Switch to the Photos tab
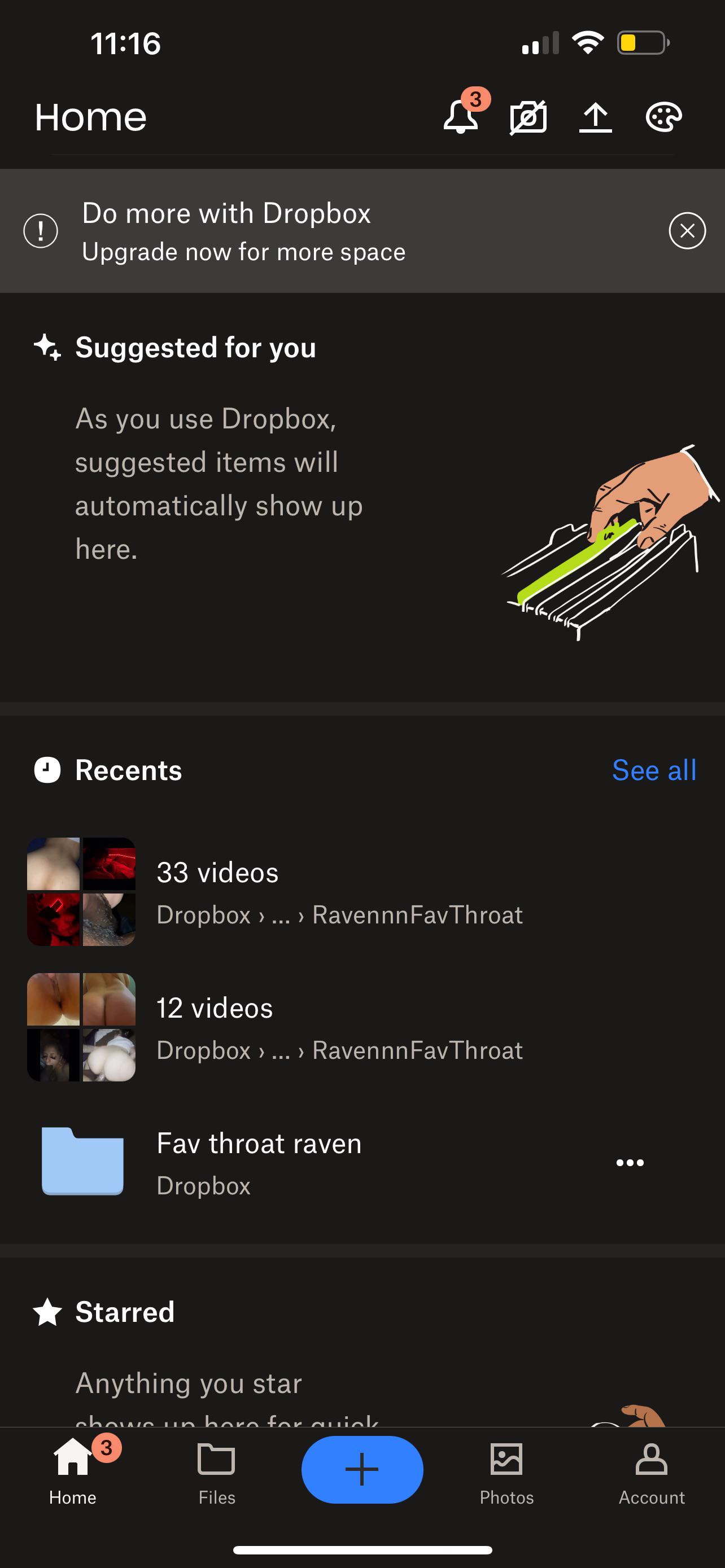Image resolution: width=725 pixels, height=1568 pixels. pyautogui.click(x=506, y=1470)
